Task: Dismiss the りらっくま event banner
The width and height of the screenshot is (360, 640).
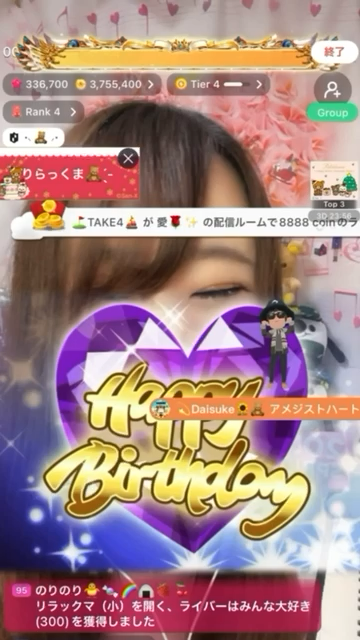Action: coord(128,158)
